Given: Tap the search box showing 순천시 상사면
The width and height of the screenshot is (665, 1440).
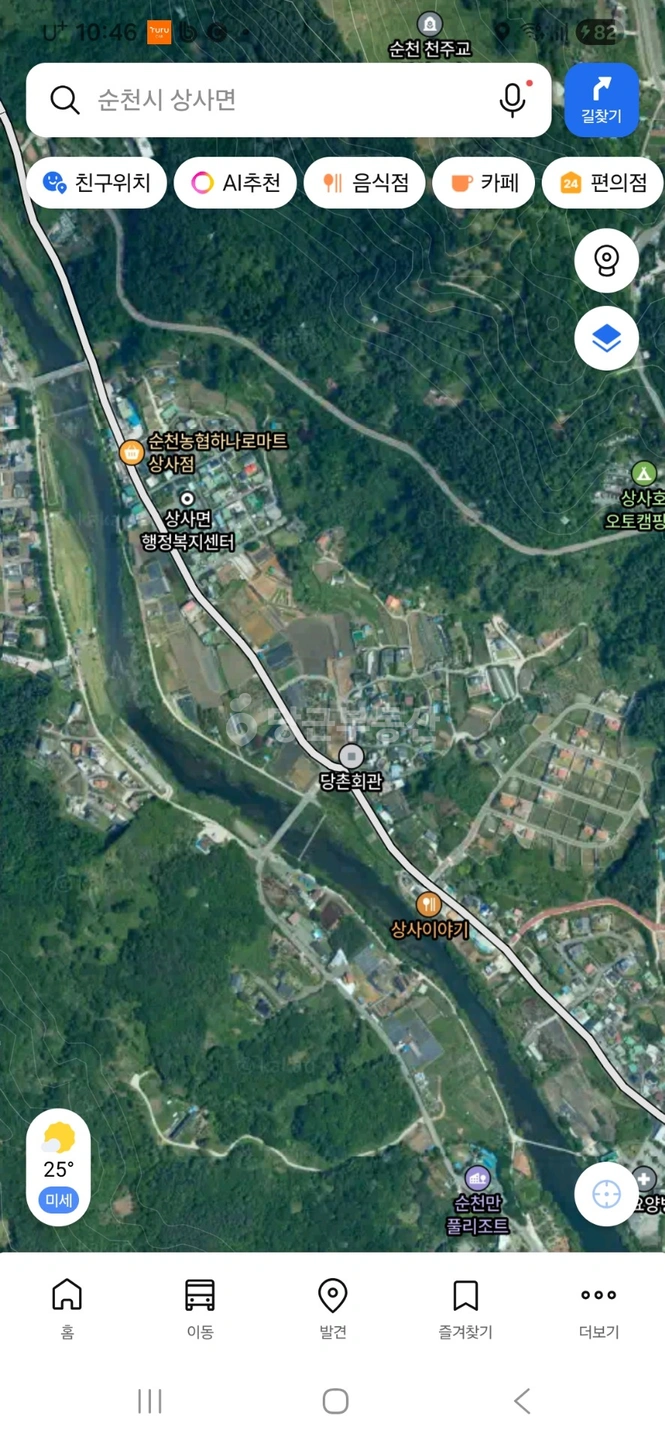Looking at the screenshot, I should [x=288, y=100].
